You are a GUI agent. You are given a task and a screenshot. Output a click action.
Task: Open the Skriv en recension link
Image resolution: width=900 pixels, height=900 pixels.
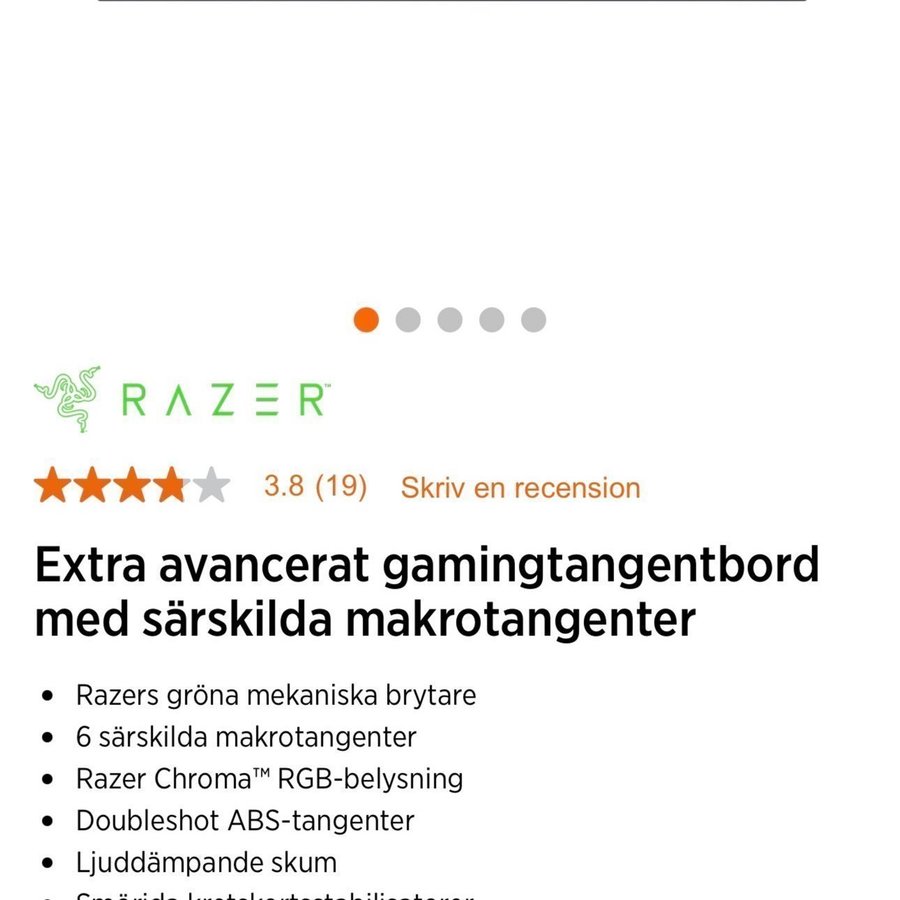coord(520,488)
